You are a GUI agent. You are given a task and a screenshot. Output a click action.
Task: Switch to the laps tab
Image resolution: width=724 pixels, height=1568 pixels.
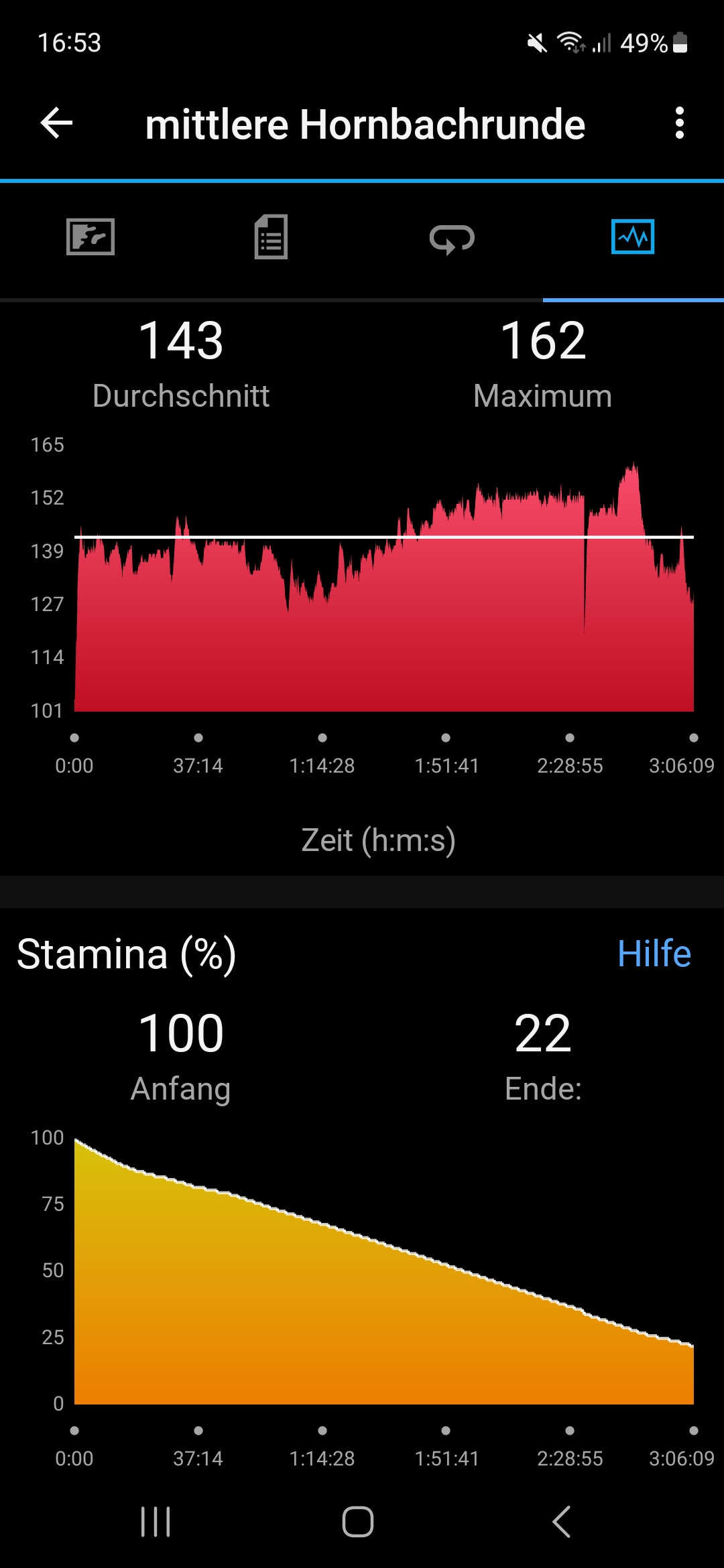[452, 239]
